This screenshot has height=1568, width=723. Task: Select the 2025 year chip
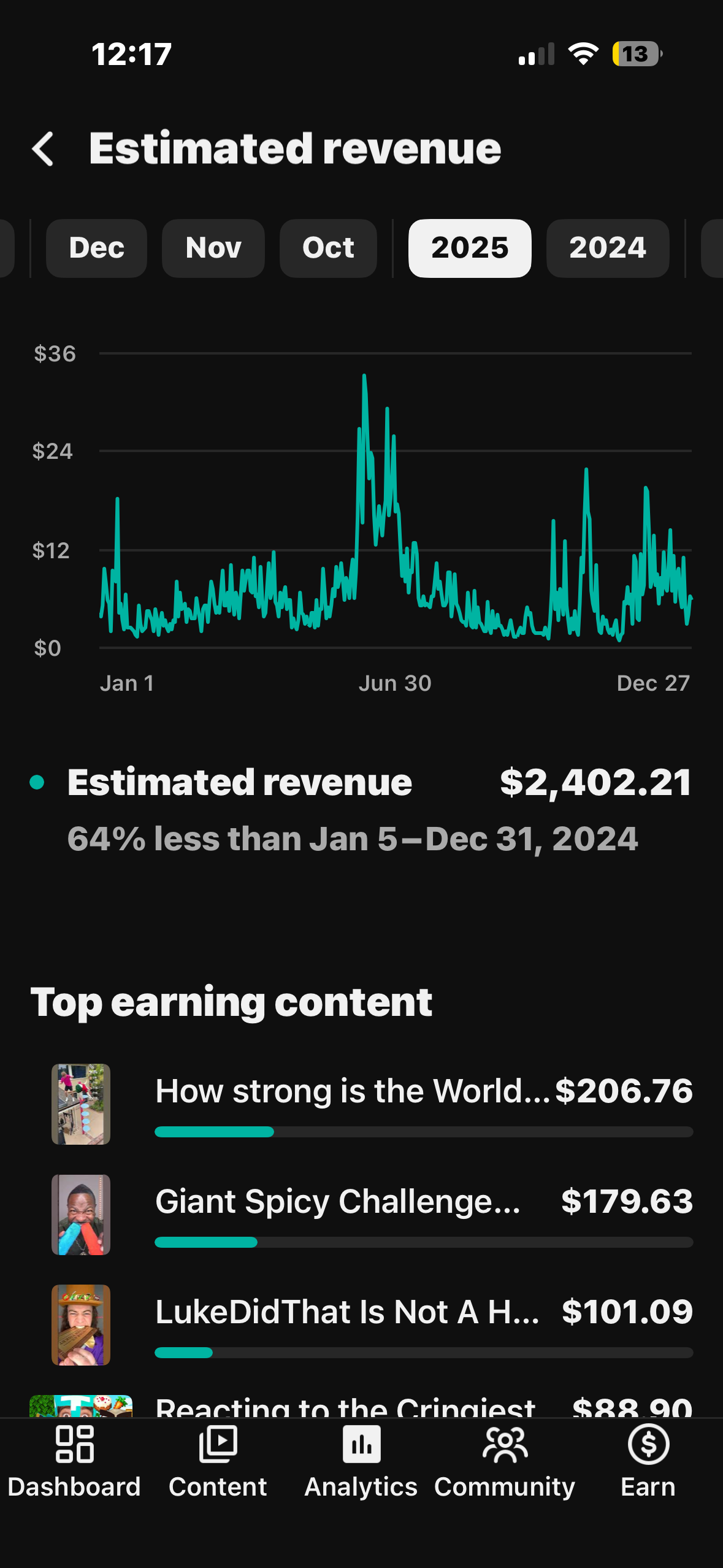pyautogui.click(x=470, y=248)
